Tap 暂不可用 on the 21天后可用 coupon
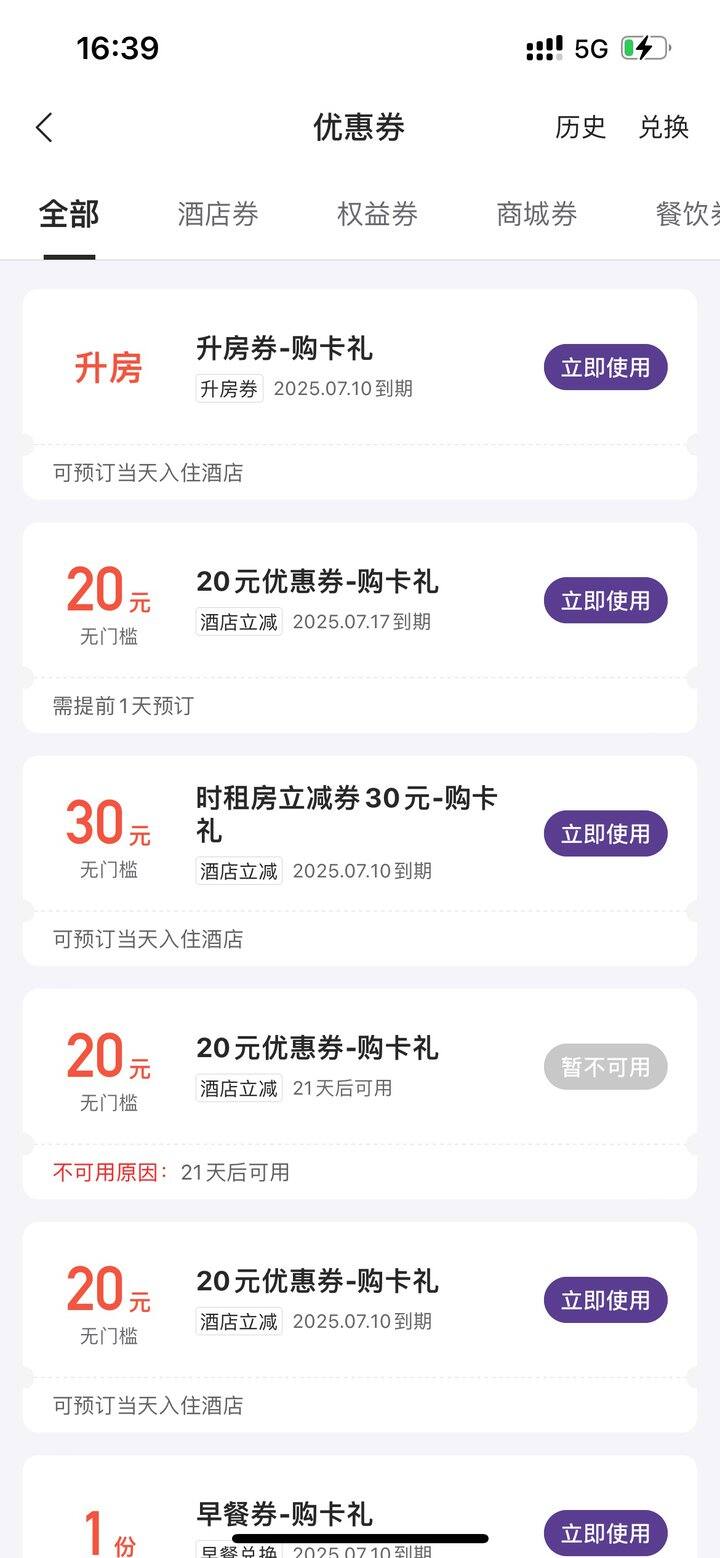The image size is (720, 1558). (606, 1067)
